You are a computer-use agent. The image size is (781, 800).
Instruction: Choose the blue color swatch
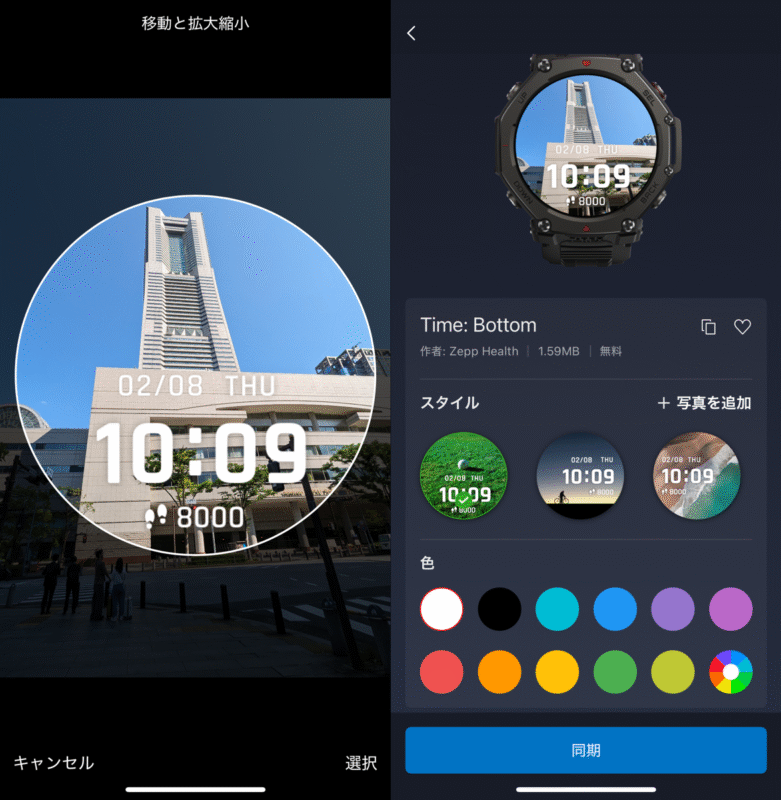tap(615, 609)
